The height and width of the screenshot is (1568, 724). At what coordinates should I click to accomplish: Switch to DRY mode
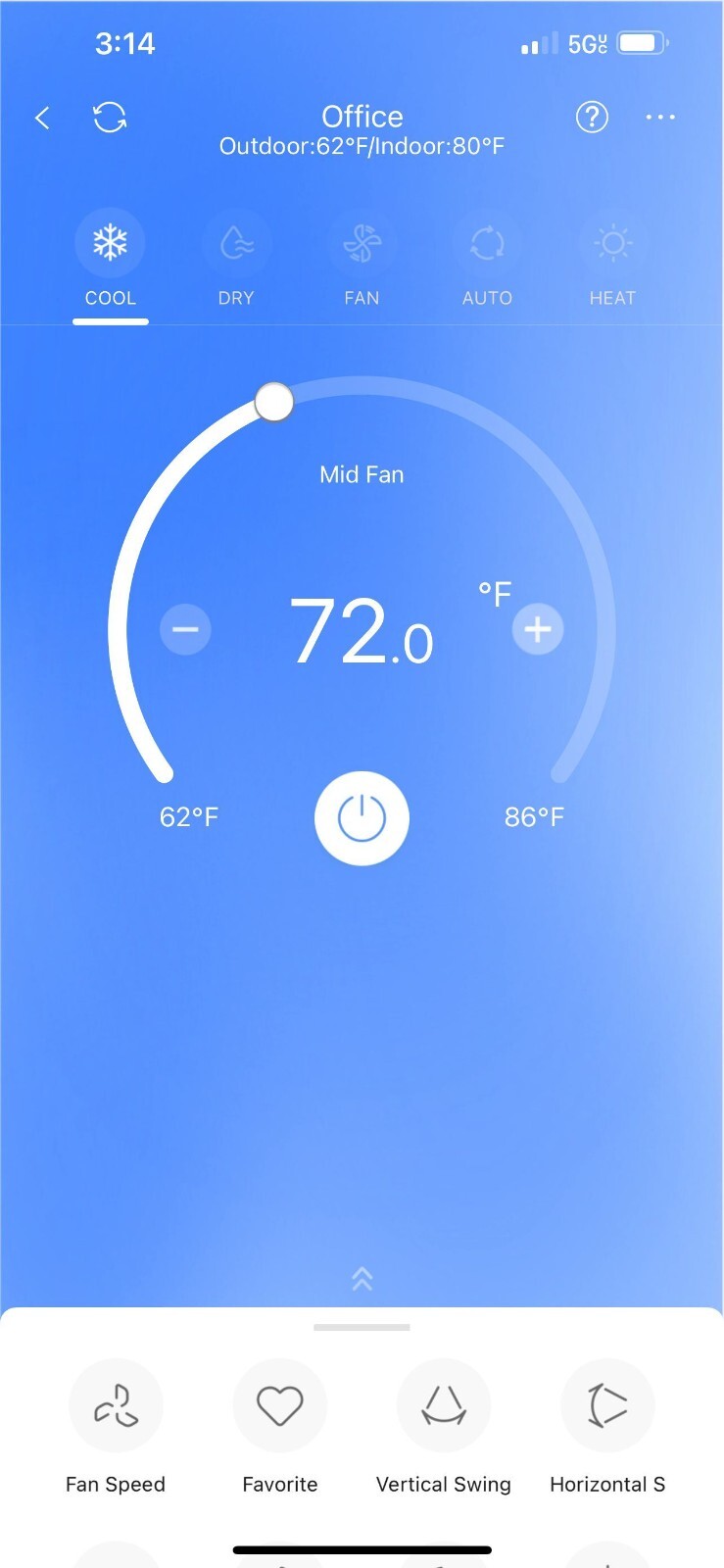pos(236,244)
